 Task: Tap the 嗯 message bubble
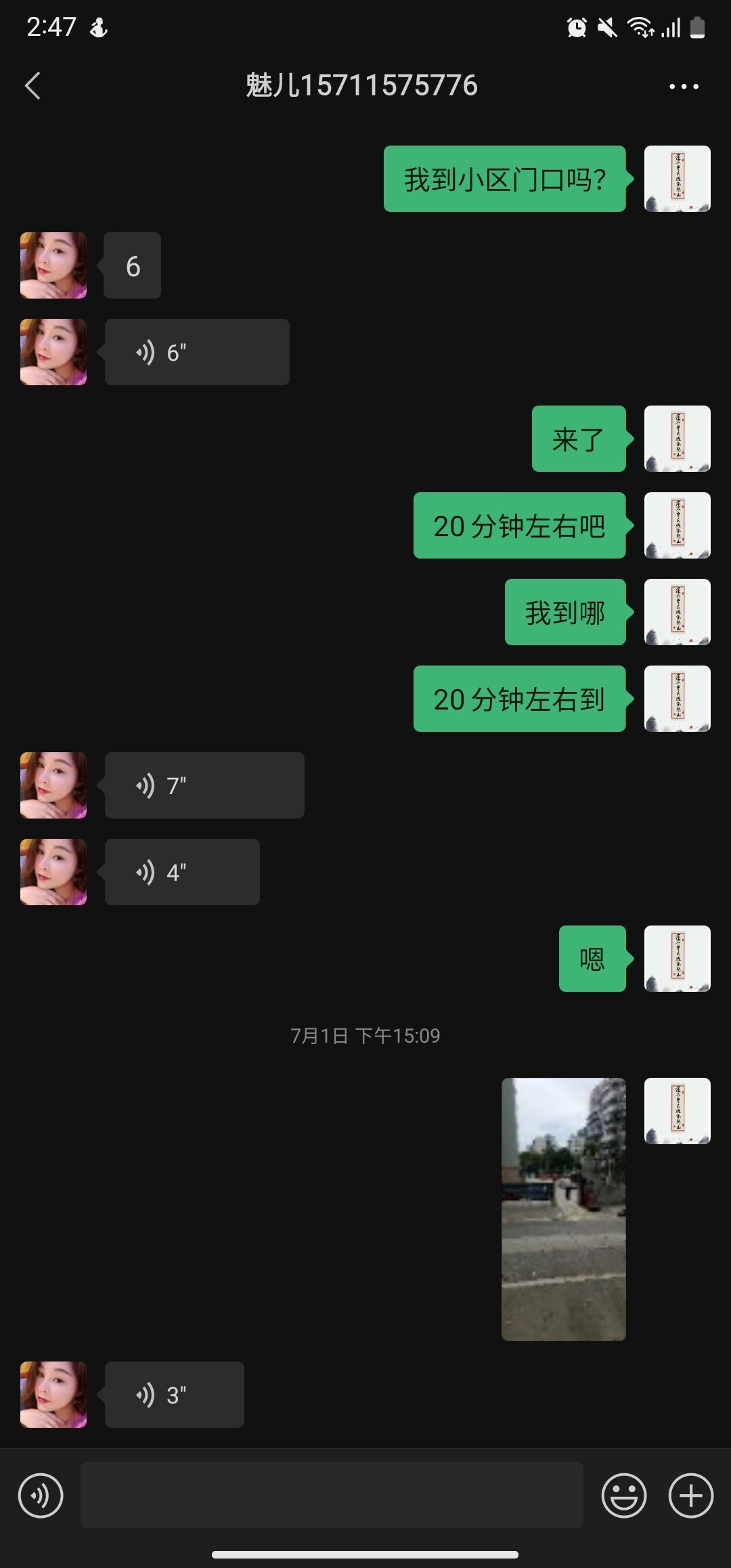click(592, 959)
